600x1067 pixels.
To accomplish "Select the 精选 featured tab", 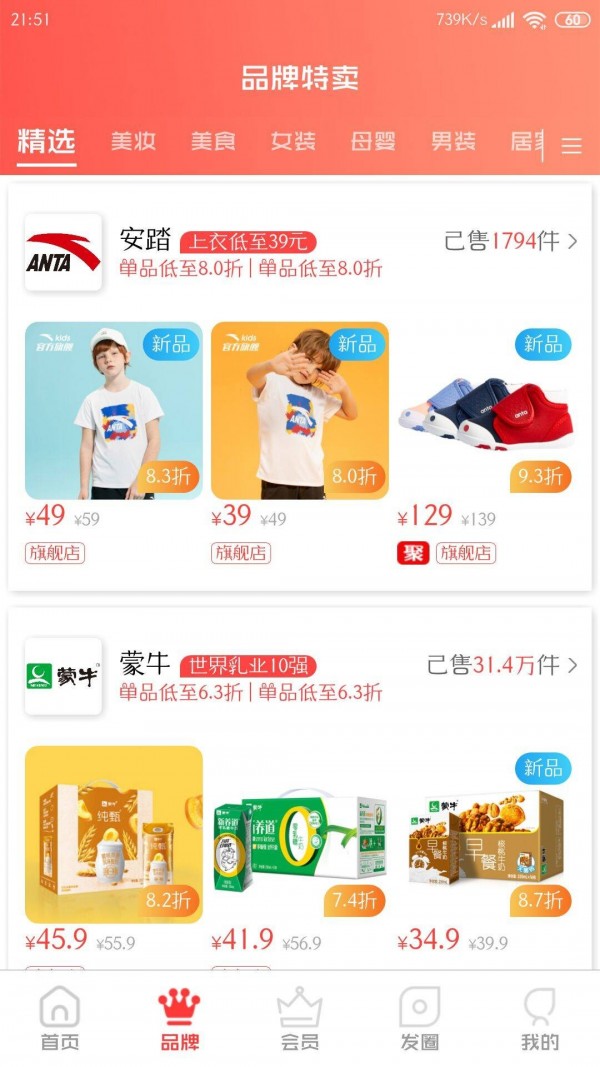I will 46,141.
